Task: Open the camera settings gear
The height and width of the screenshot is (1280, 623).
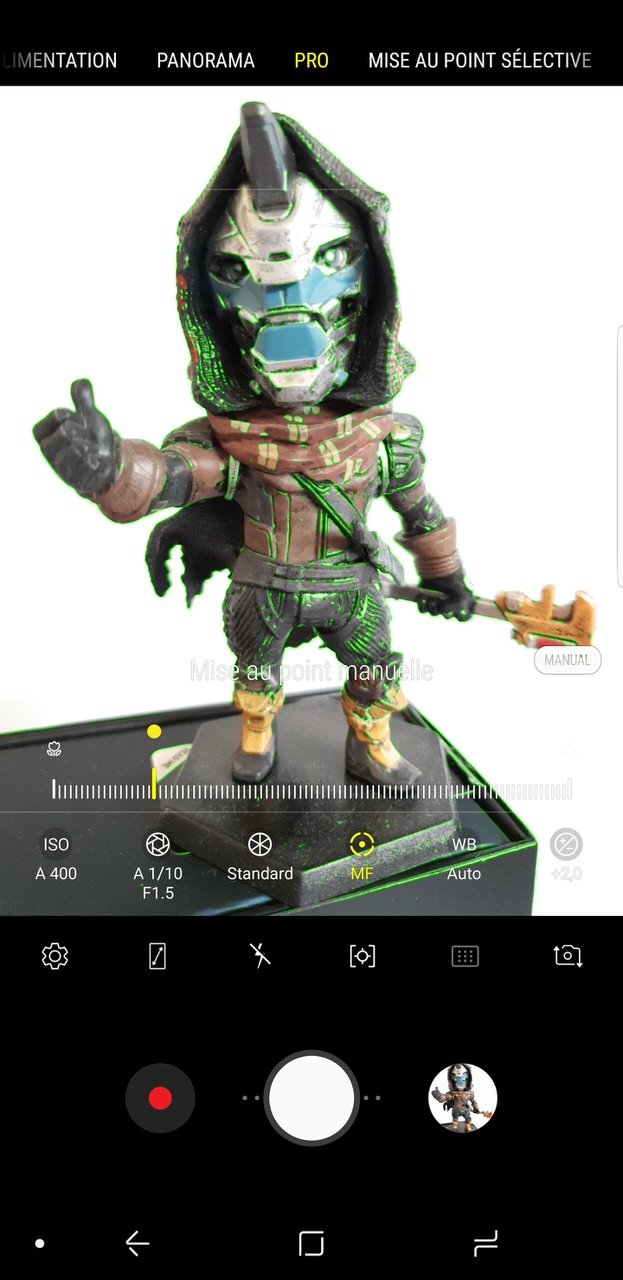Action: coord(55,956)
